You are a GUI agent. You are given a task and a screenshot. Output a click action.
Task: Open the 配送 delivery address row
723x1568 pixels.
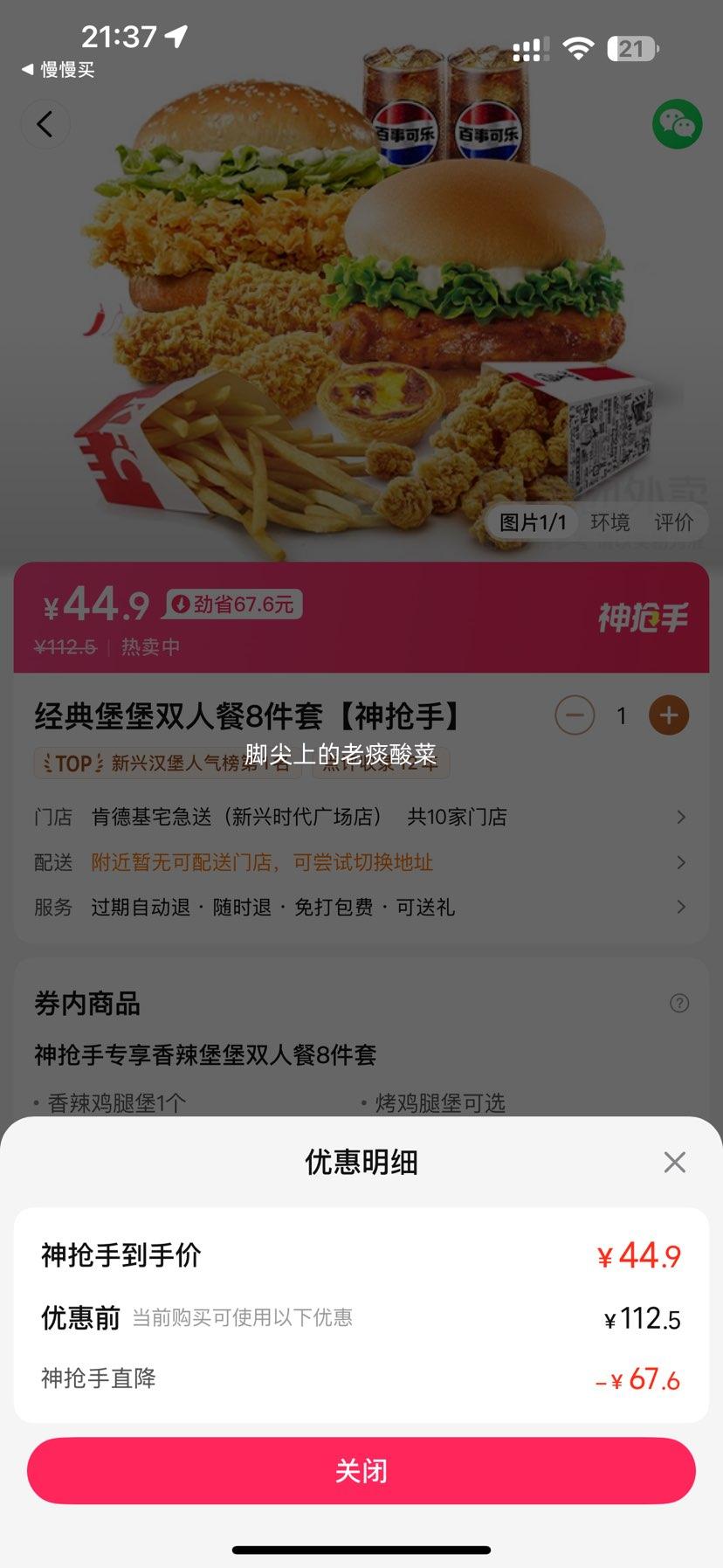pos(360,862)
